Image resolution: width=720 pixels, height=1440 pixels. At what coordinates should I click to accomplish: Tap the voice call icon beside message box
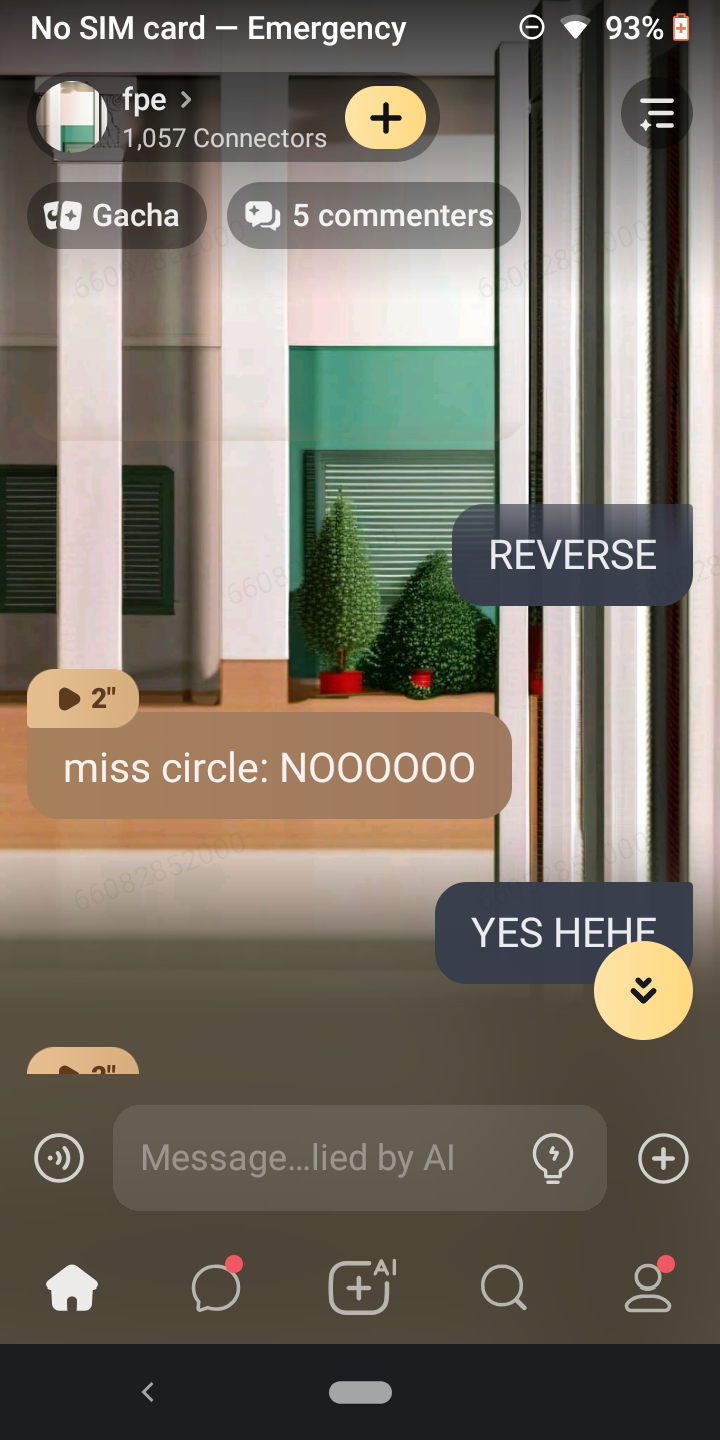pos(59,1158)
